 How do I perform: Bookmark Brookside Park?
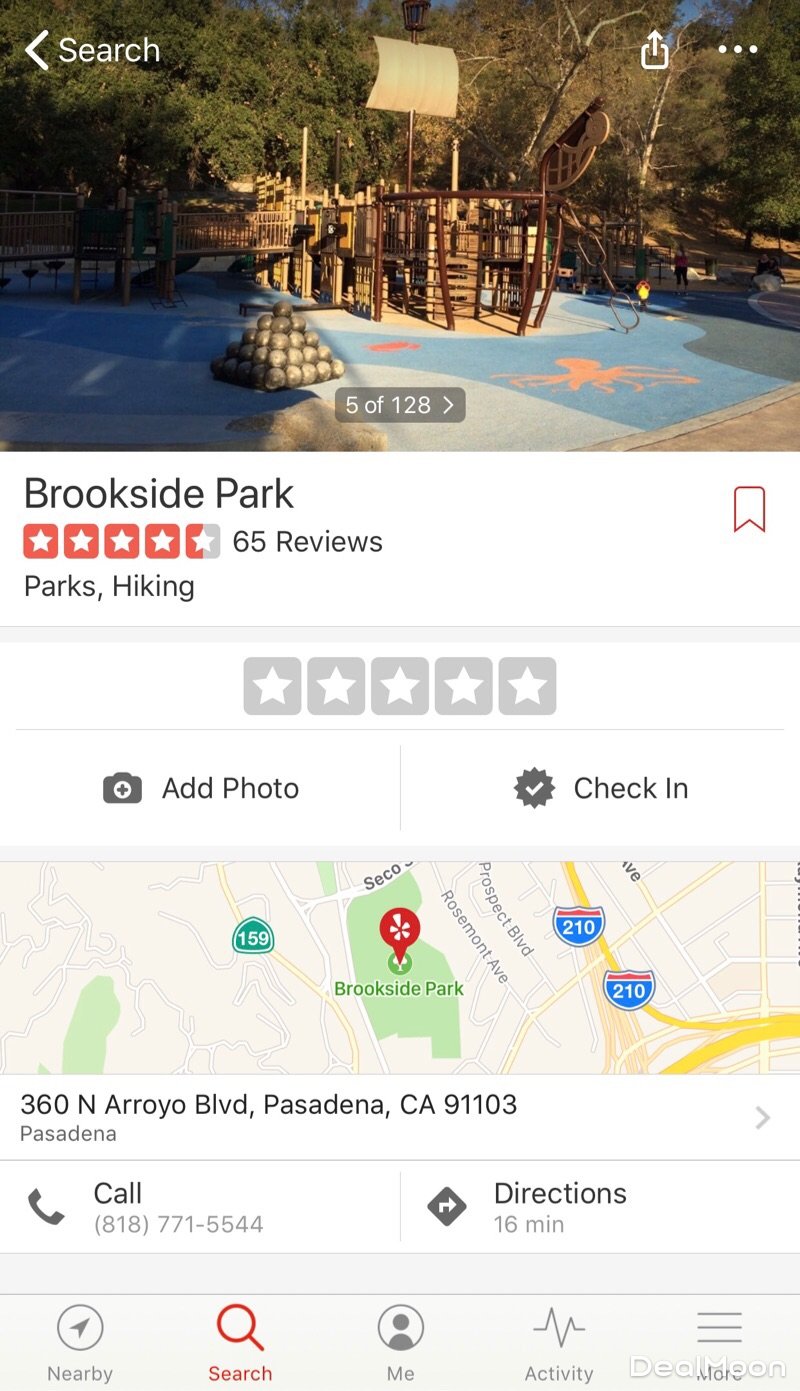[749, 509]
